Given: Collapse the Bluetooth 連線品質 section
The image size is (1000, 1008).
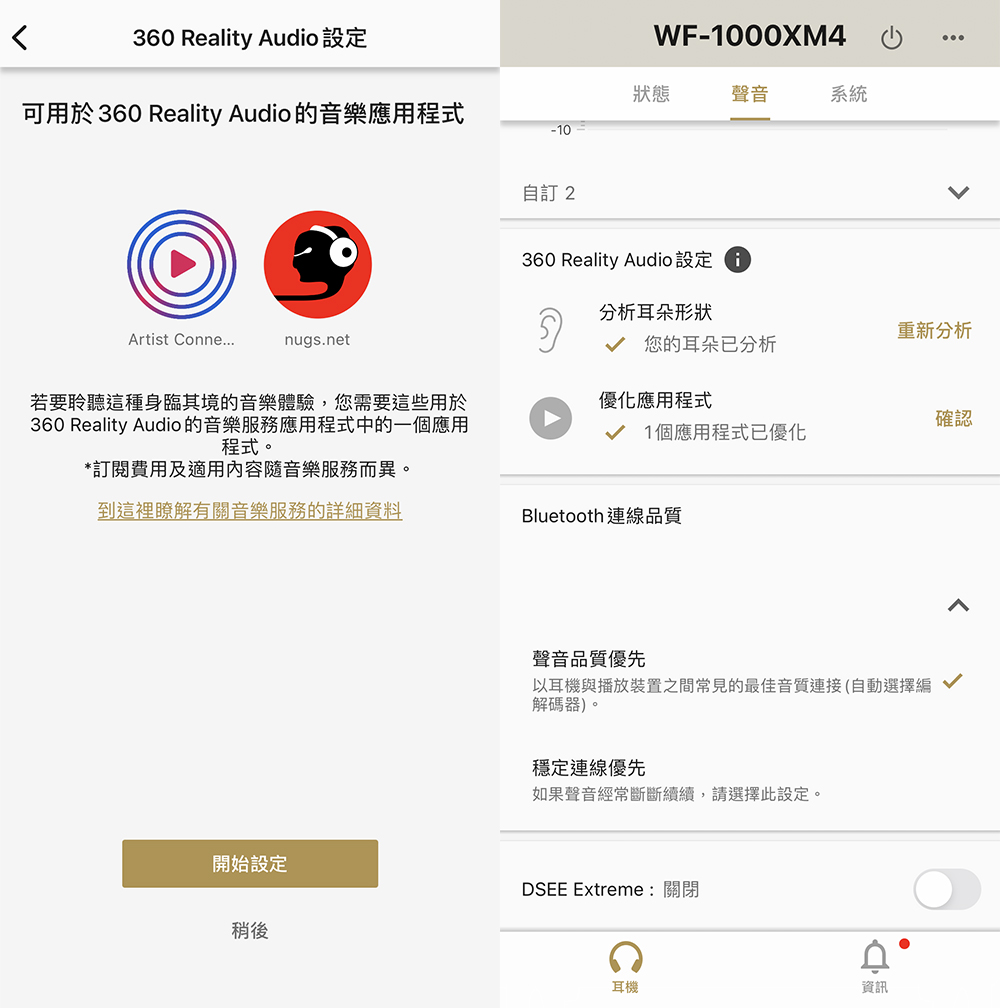Looking at the screenshot, I should click(957, 605).
